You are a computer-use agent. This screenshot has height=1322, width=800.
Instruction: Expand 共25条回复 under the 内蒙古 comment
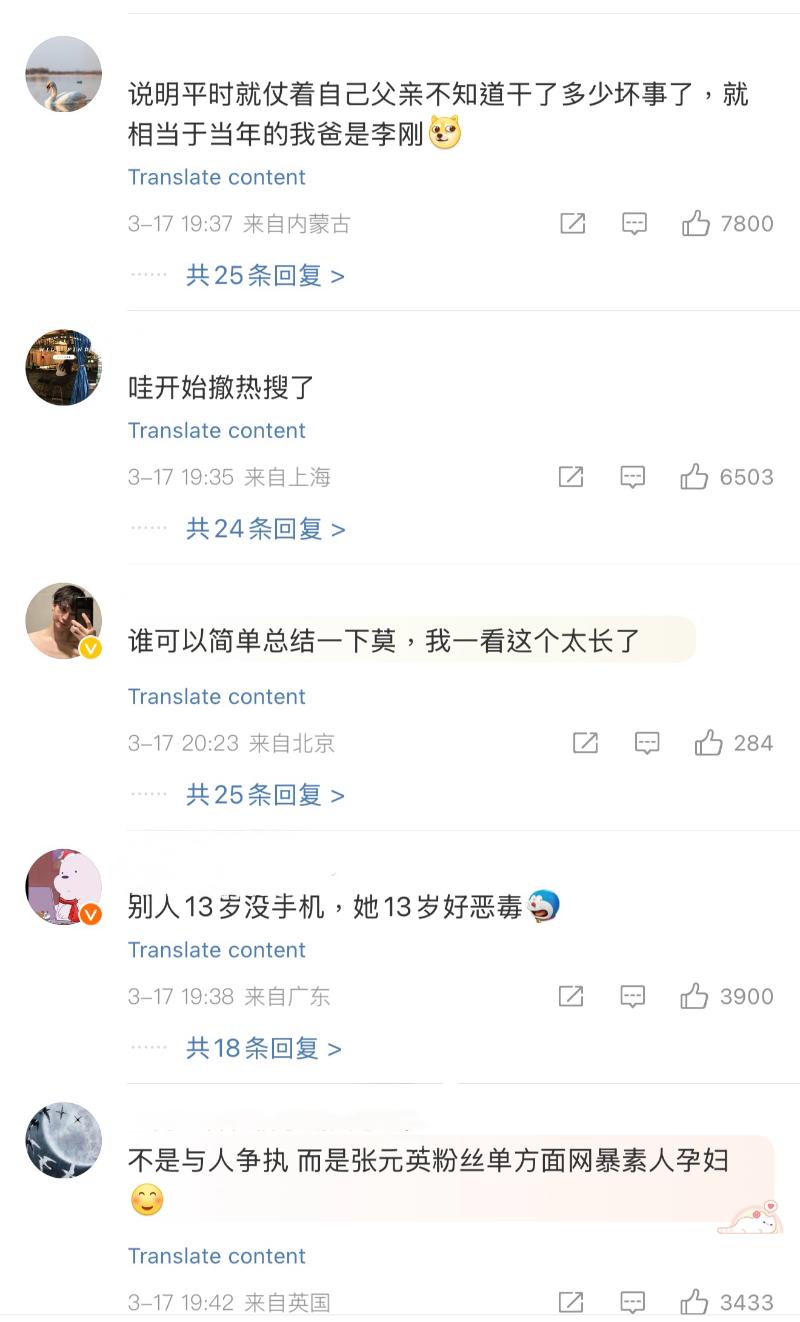pos(265,276)
